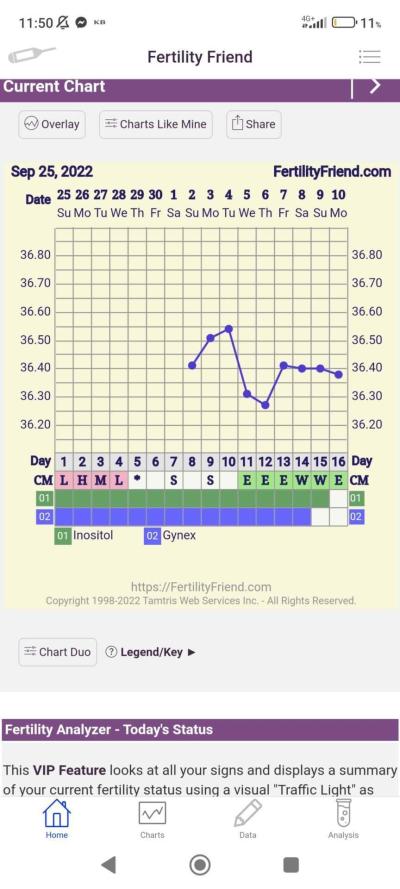Viewport: 400px width, 889px height.
Task: Switch to the Home tab
Action: 57,819
